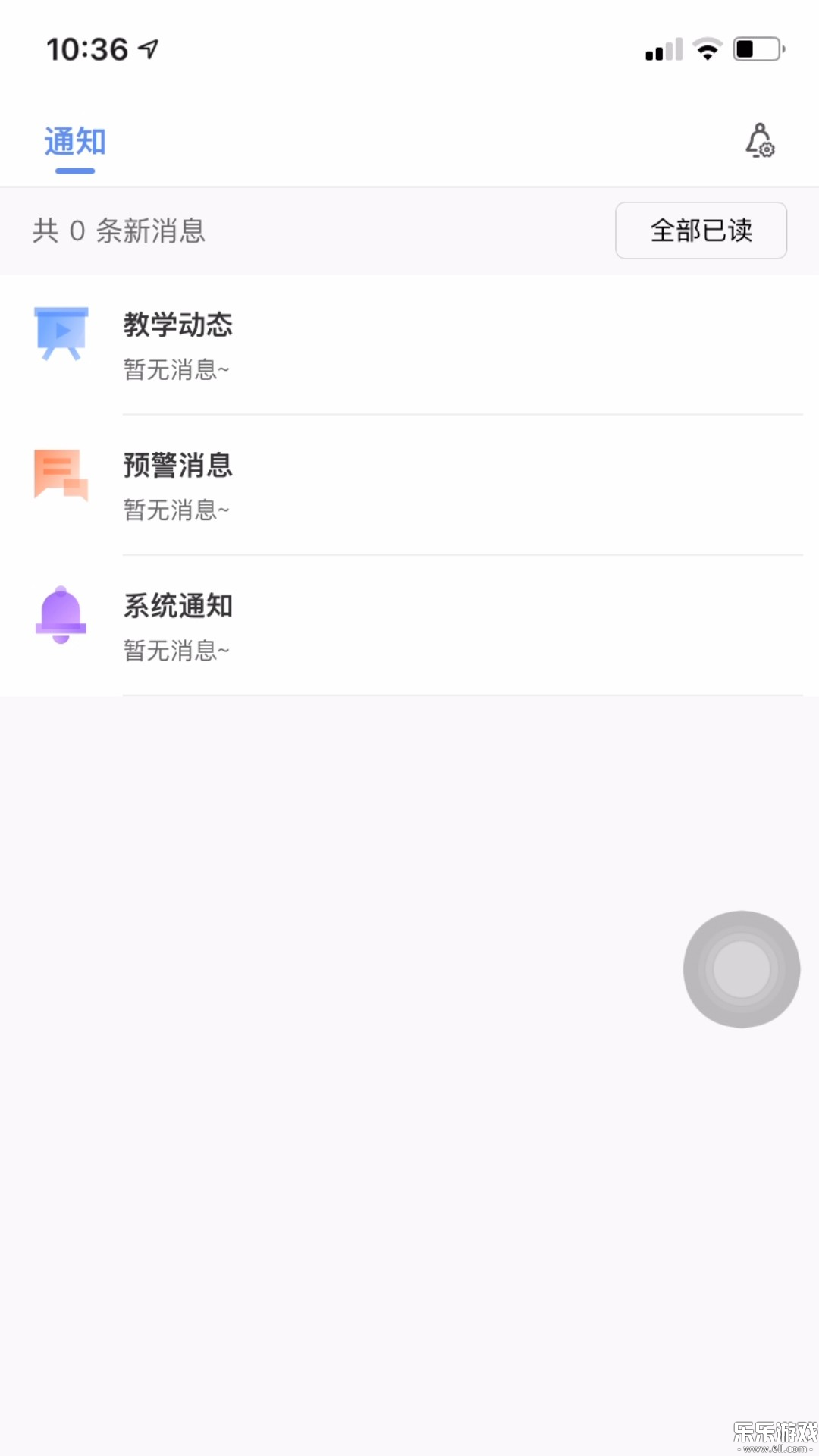
Task: Open the 系统通知 system notices row
Action: [x=409, y=626]
